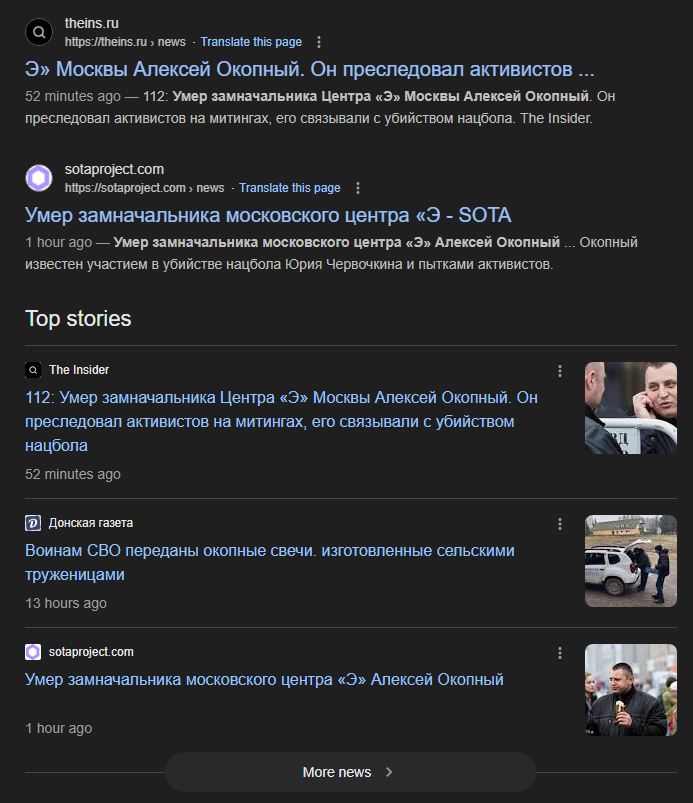The width and height of the screenshot is (693, 803).
Task: Open more options for sotaproject.com top story
Action: (x=560, y=653)
